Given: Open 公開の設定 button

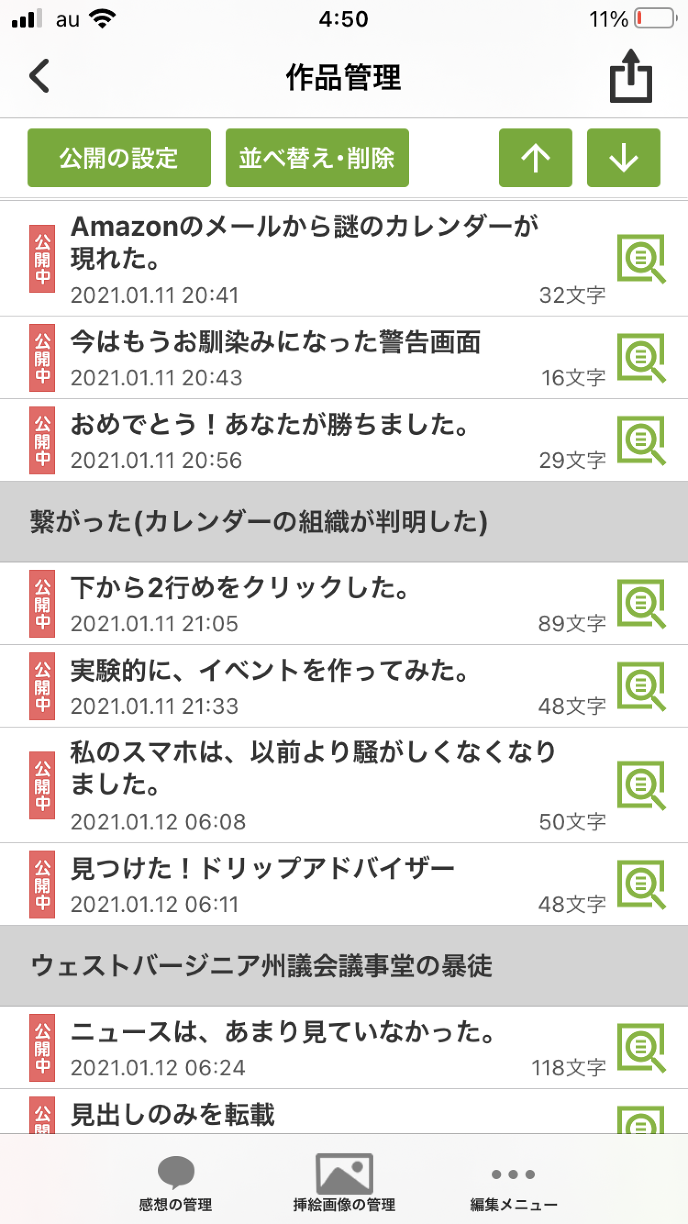Looking at the screenshot, I should pos(119,158).
